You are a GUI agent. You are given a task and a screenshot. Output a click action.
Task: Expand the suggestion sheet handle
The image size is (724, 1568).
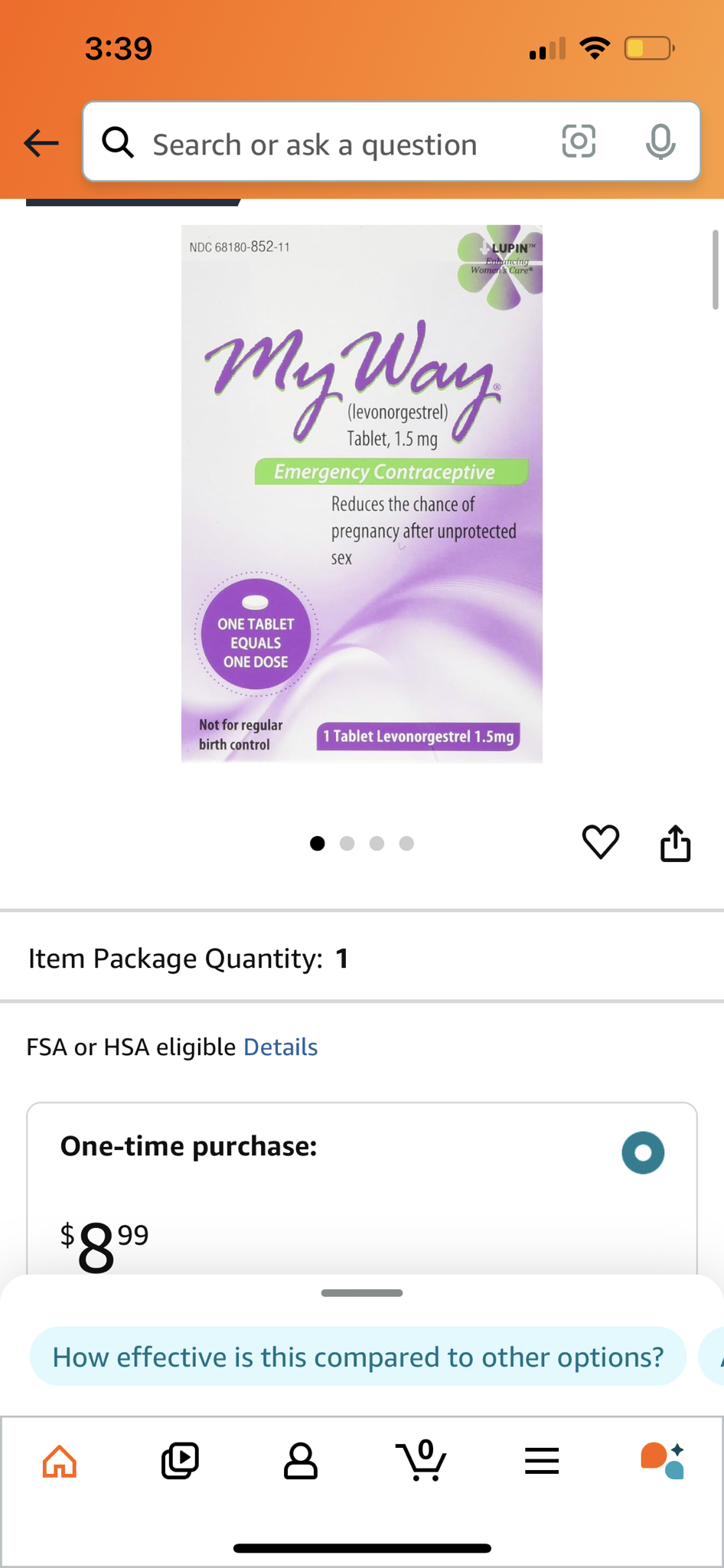362,1293
